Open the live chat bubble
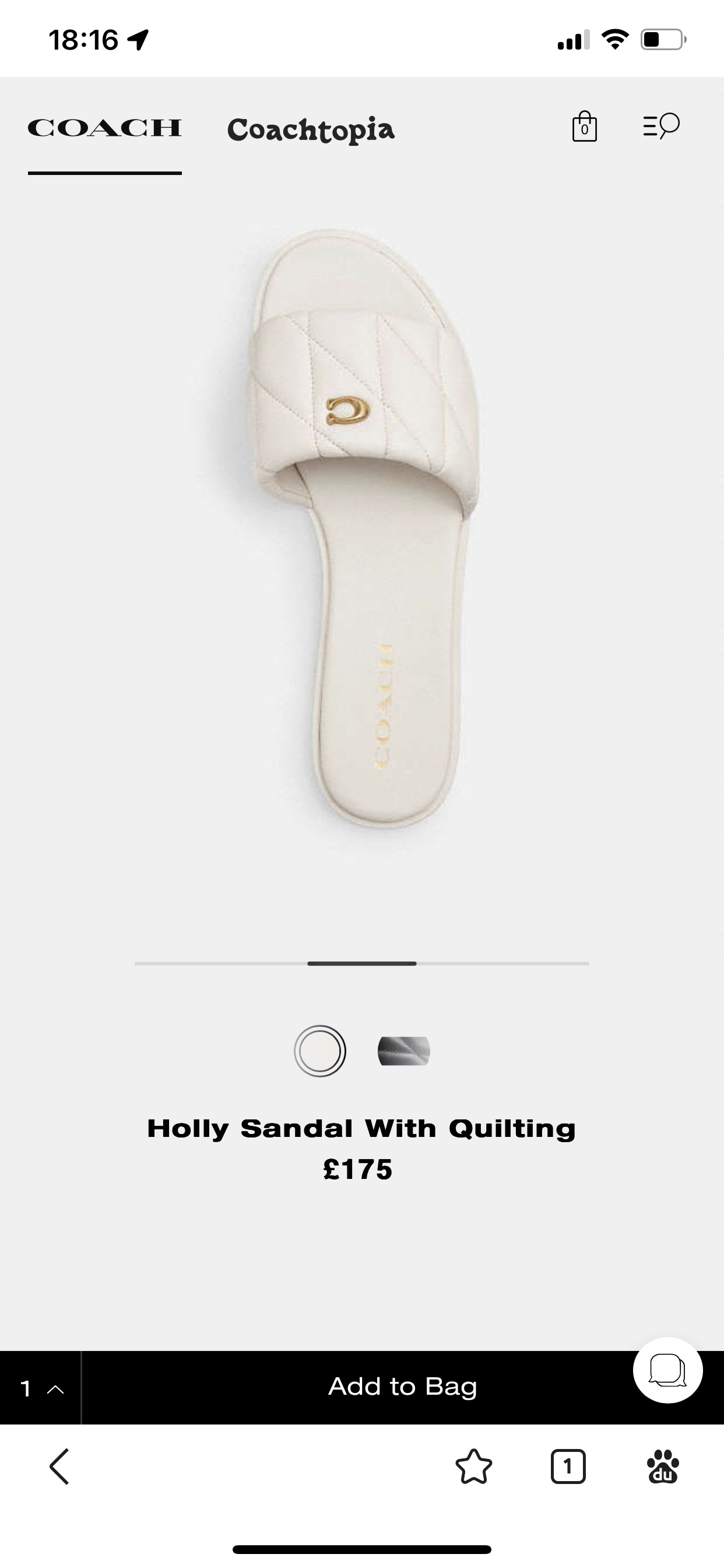The image size is (724, 1568). (667, 1370)
